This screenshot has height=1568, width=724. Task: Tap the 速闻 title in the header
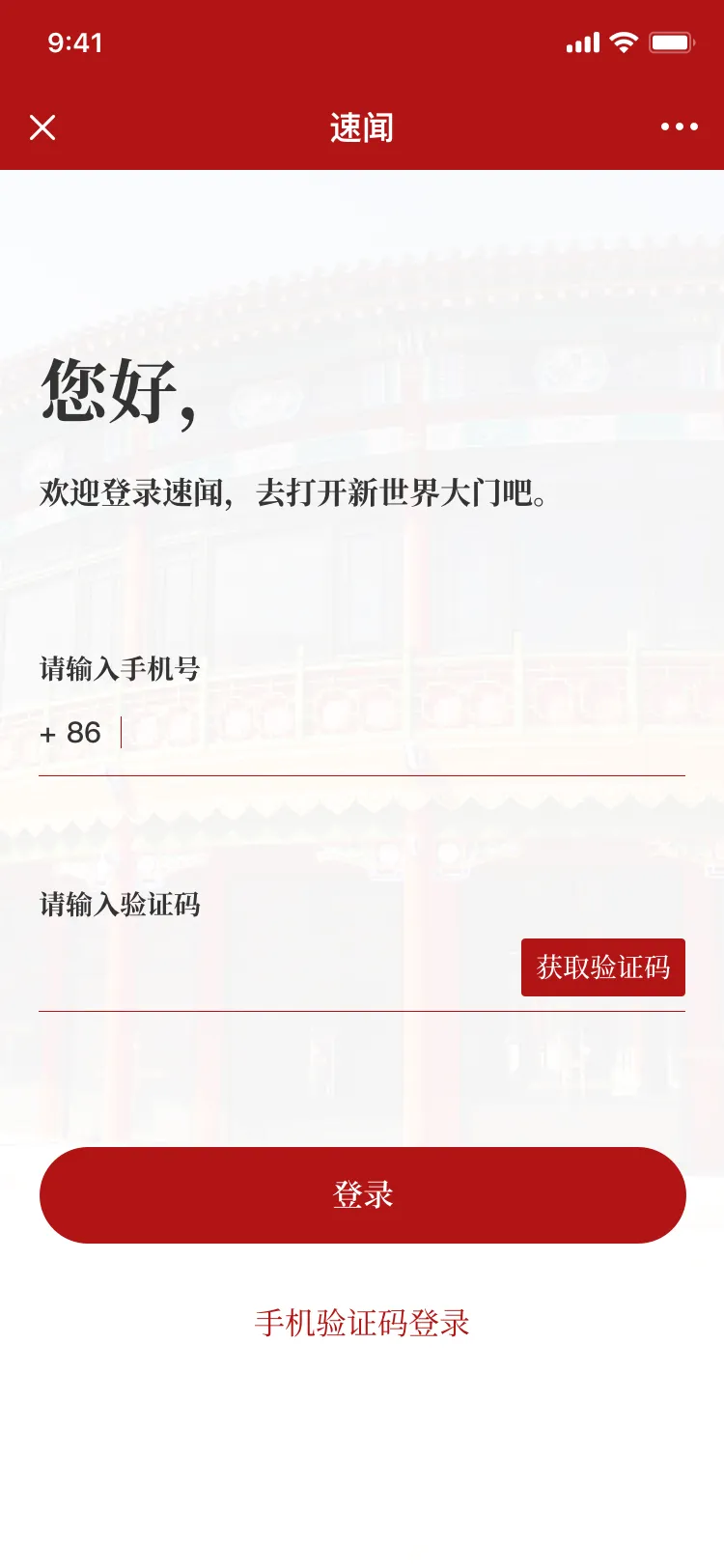tap(362, 126)
